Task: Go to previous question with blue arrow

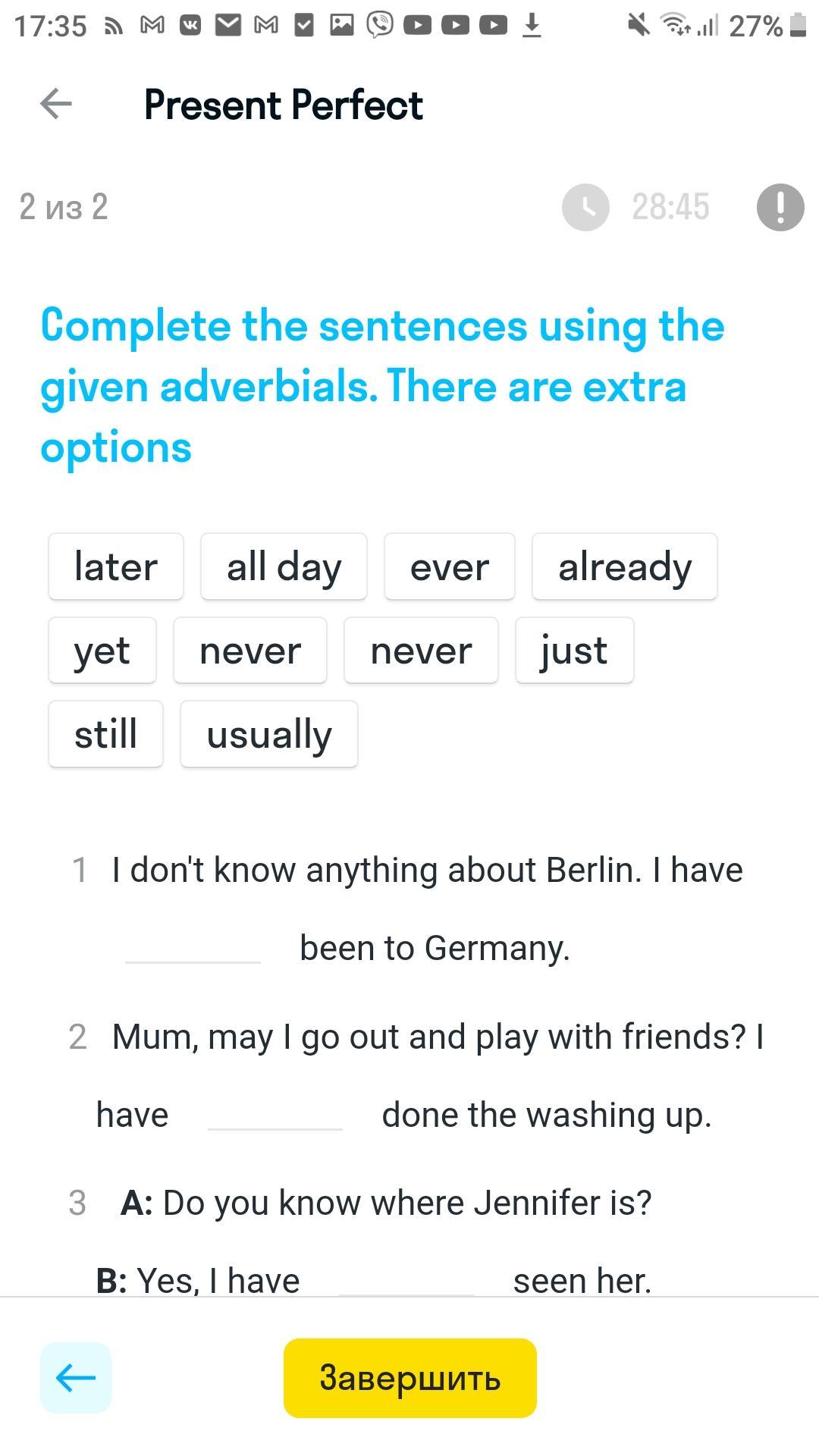Action: click(x=76, y=1378)
